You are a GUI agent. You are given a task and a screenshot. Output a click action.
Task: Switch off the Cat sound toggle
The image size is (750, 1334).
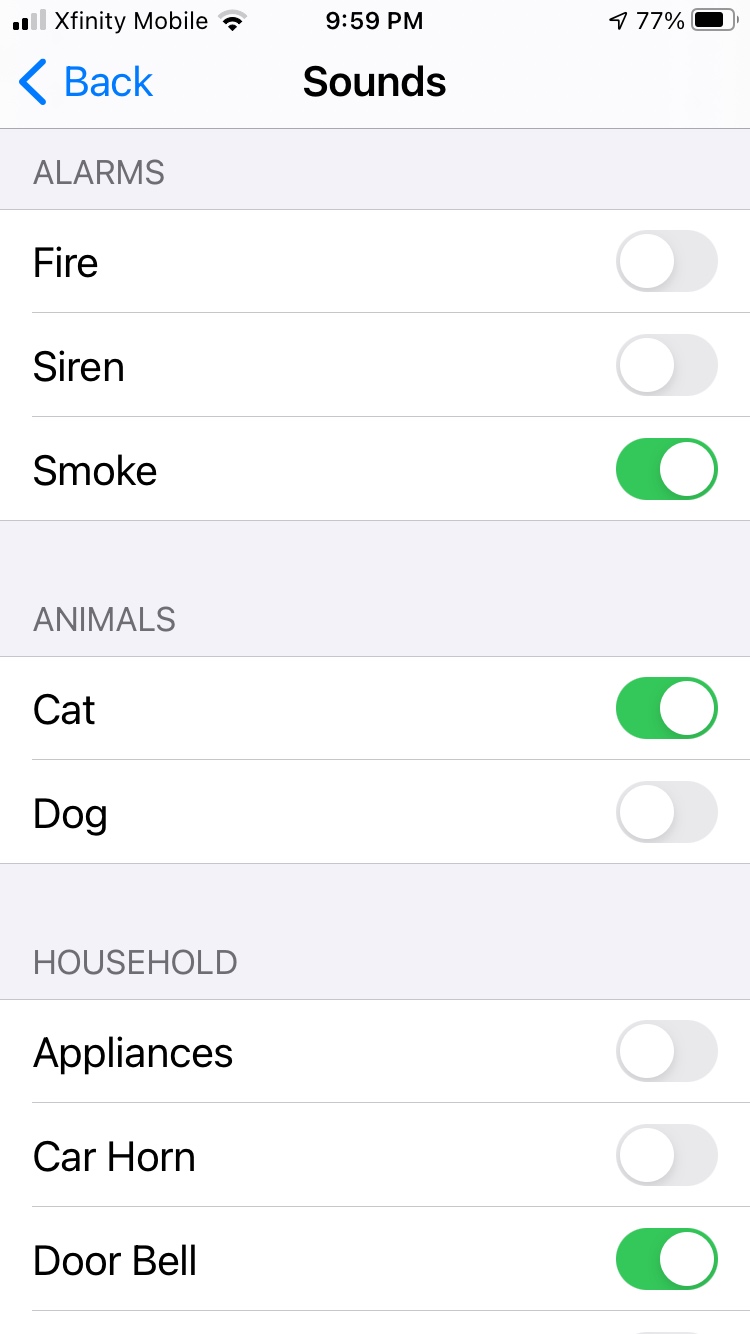pos(667,708)
